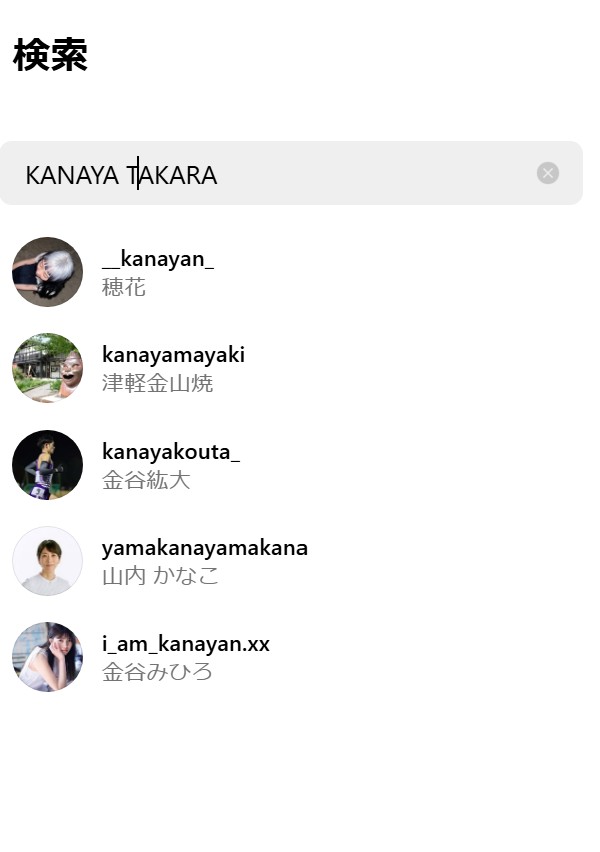Clear the search text with the X icon

point(548,173)
